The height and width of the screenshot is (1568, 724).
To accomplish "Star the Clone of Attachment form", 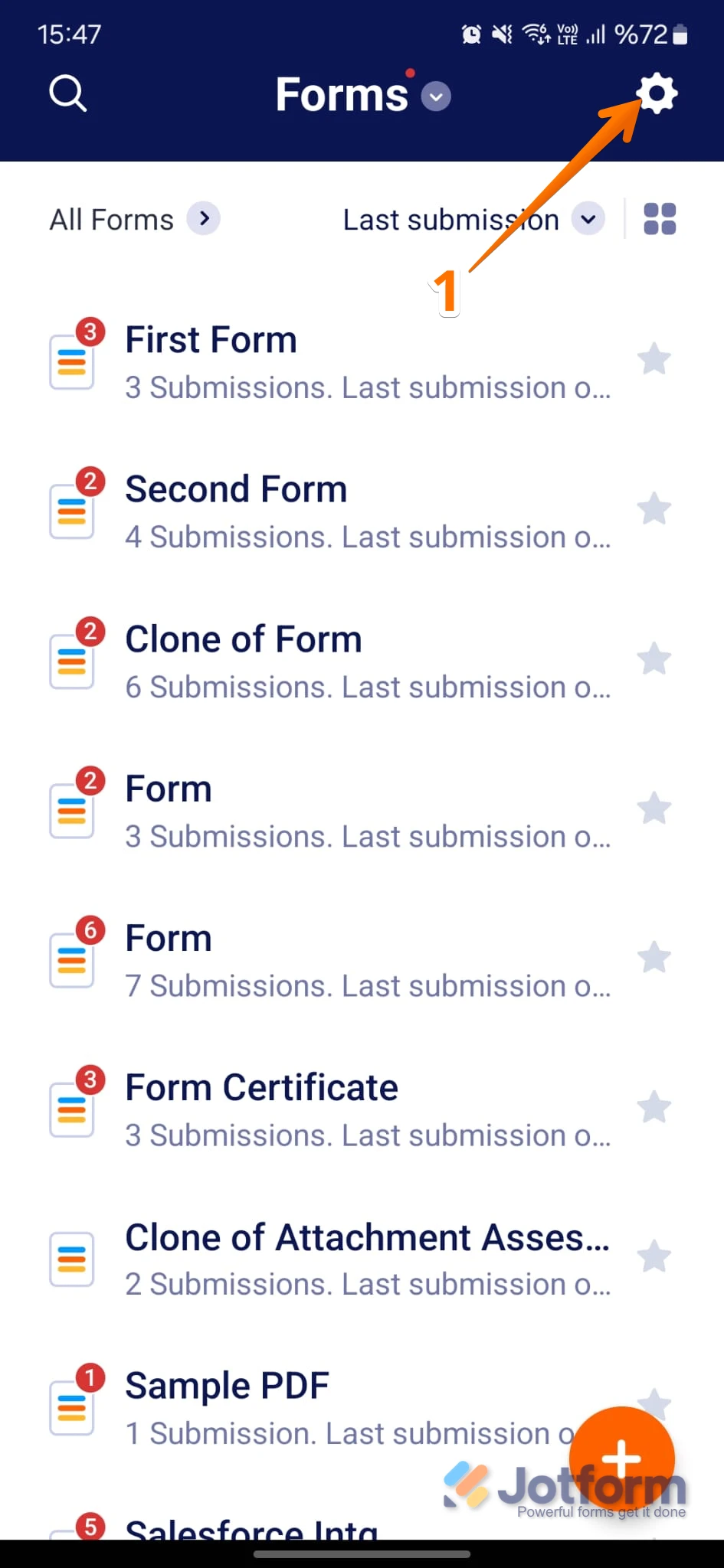I will 655,1256.
